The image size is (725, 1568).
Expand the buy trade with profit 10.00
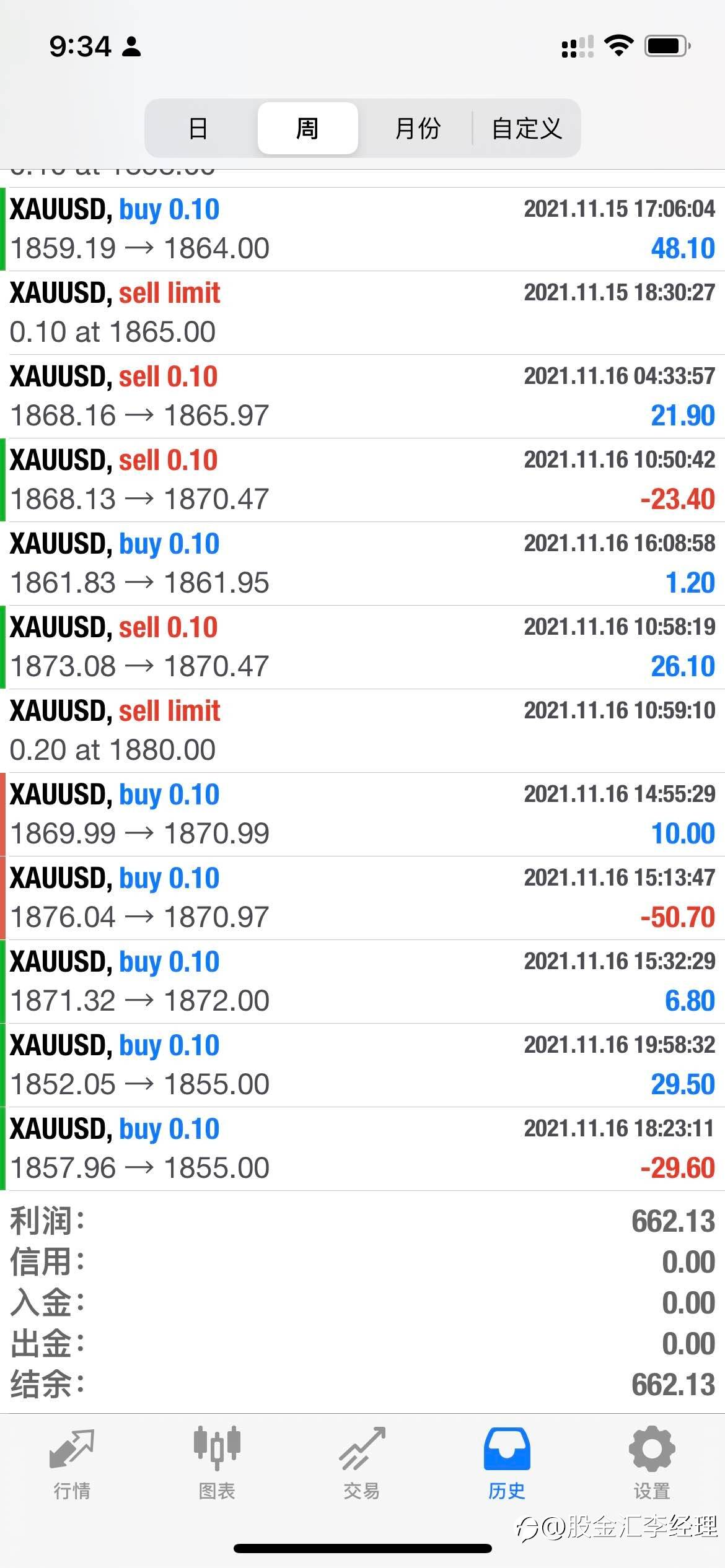pos(362,814)
